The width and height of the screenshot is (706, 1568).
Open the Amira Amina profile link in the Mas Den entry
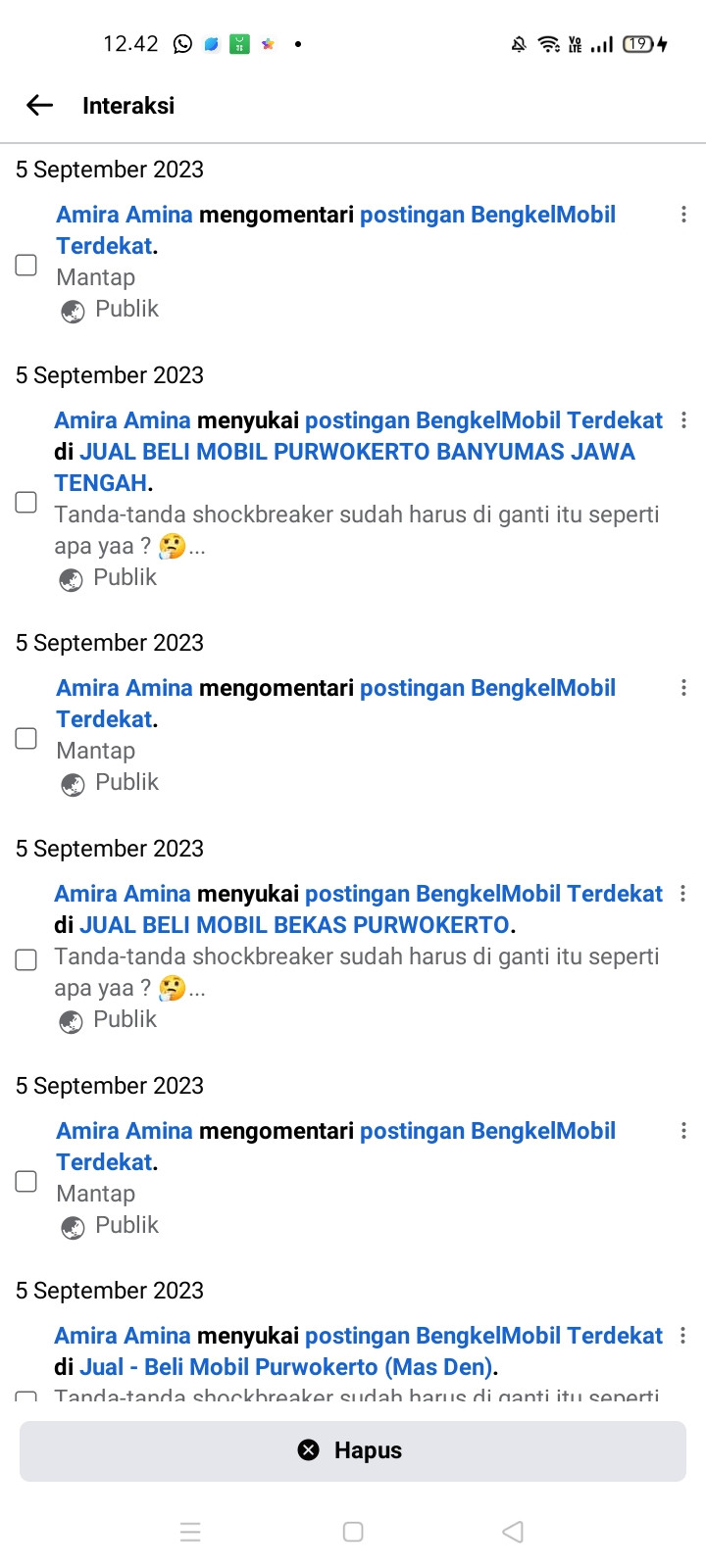[123, 1336]
